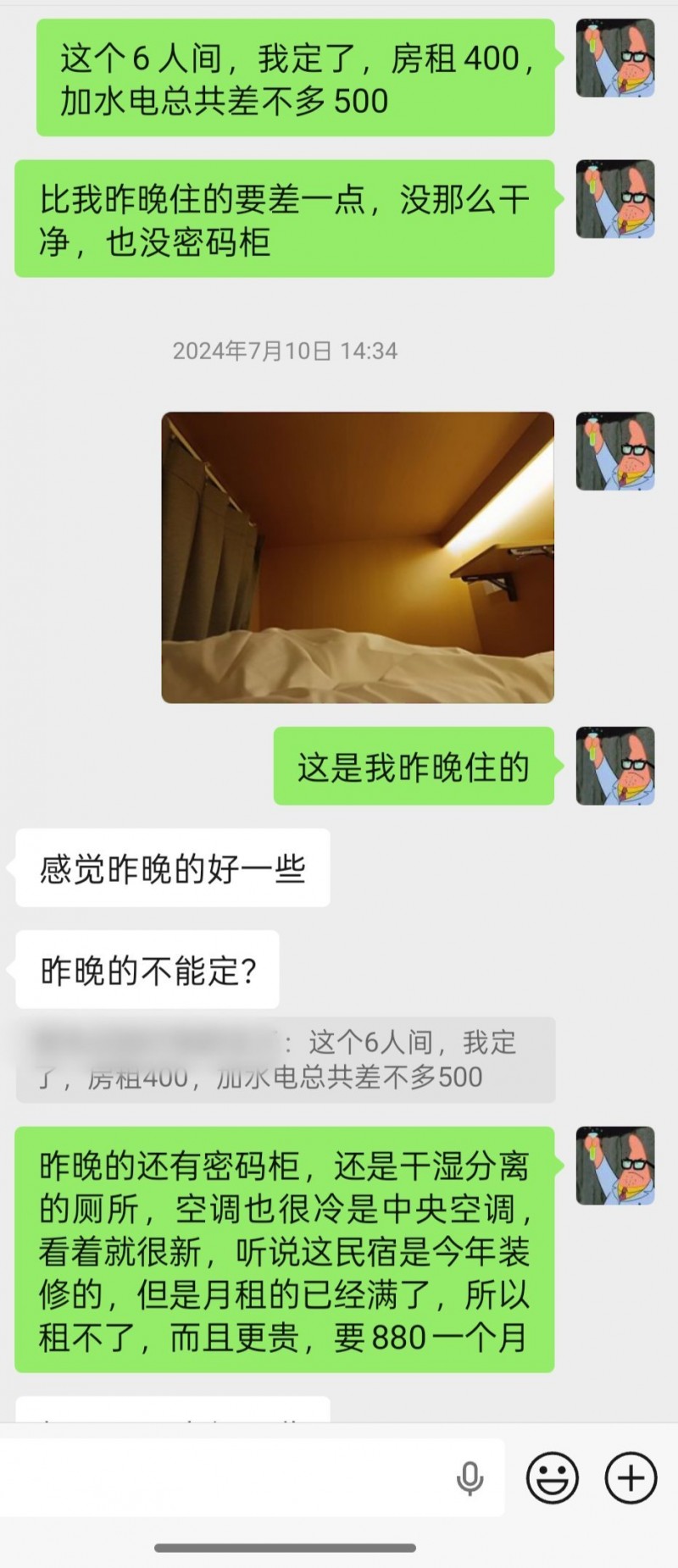This screenshot has width=678, height=1568.
Task: Tap the avatar beside '这是我昨晚住的' message
Action: click(614, 765)
